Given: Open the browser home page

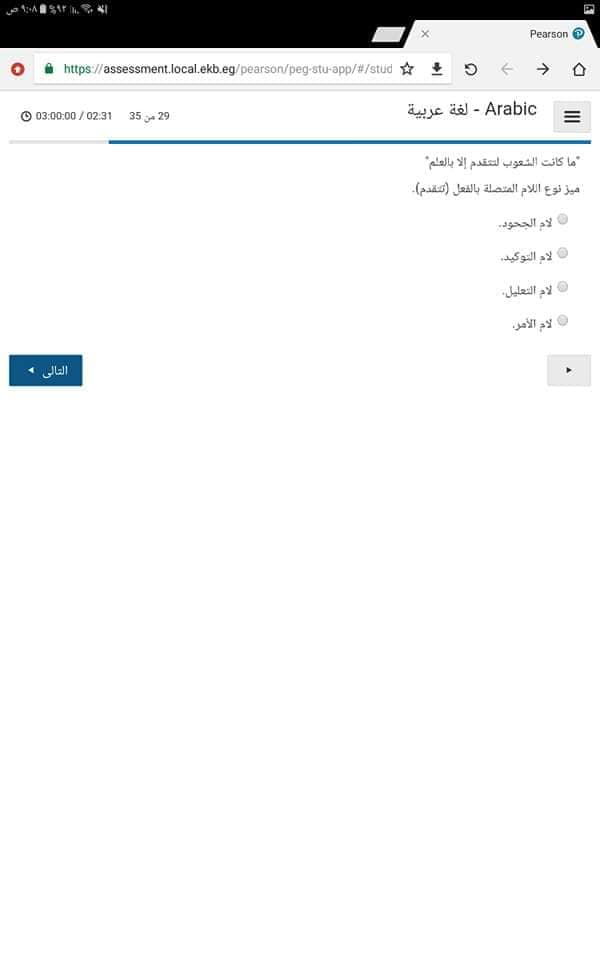Looking at the screenshot, I should pyautogui.click(x=579, y=69).
